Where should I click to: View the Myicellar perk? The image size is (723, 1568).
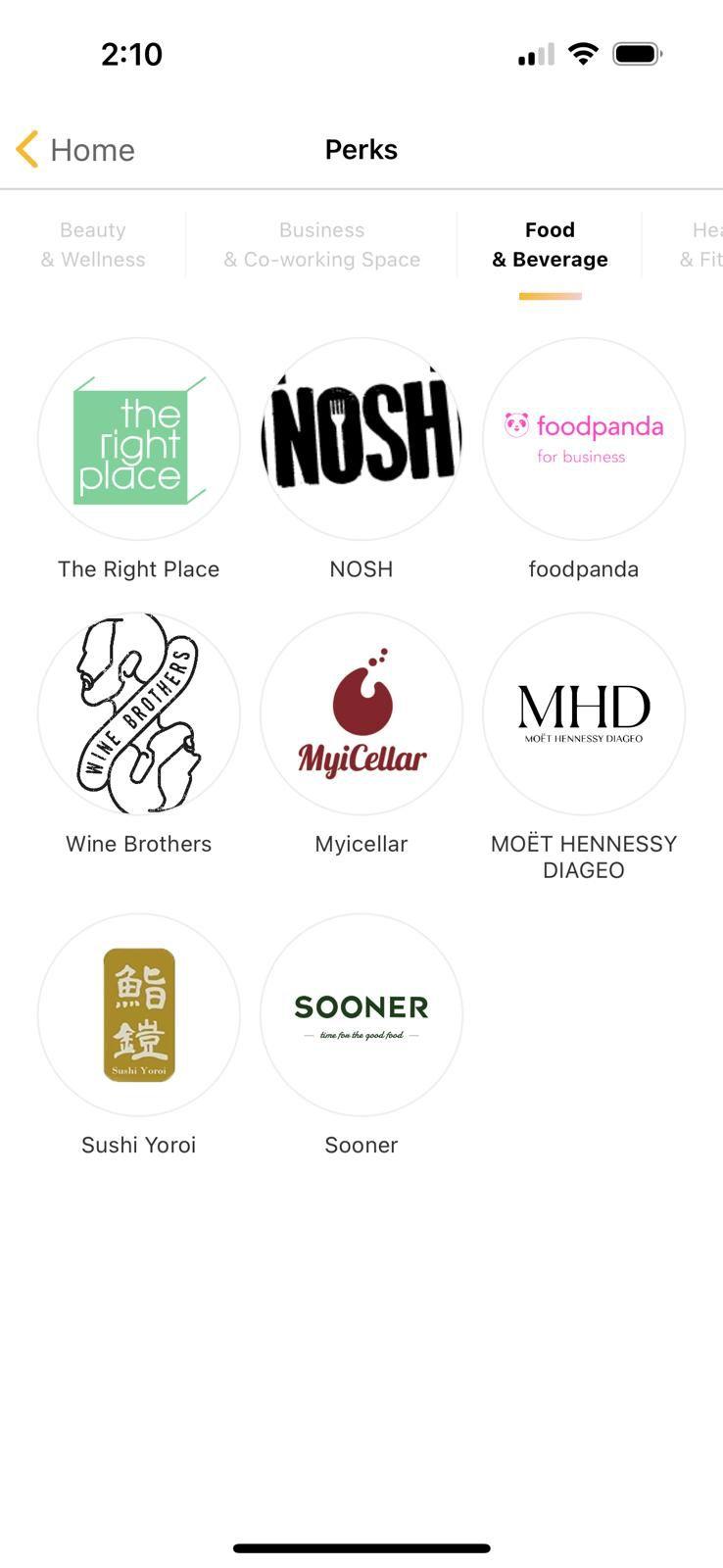coord(361,713)
